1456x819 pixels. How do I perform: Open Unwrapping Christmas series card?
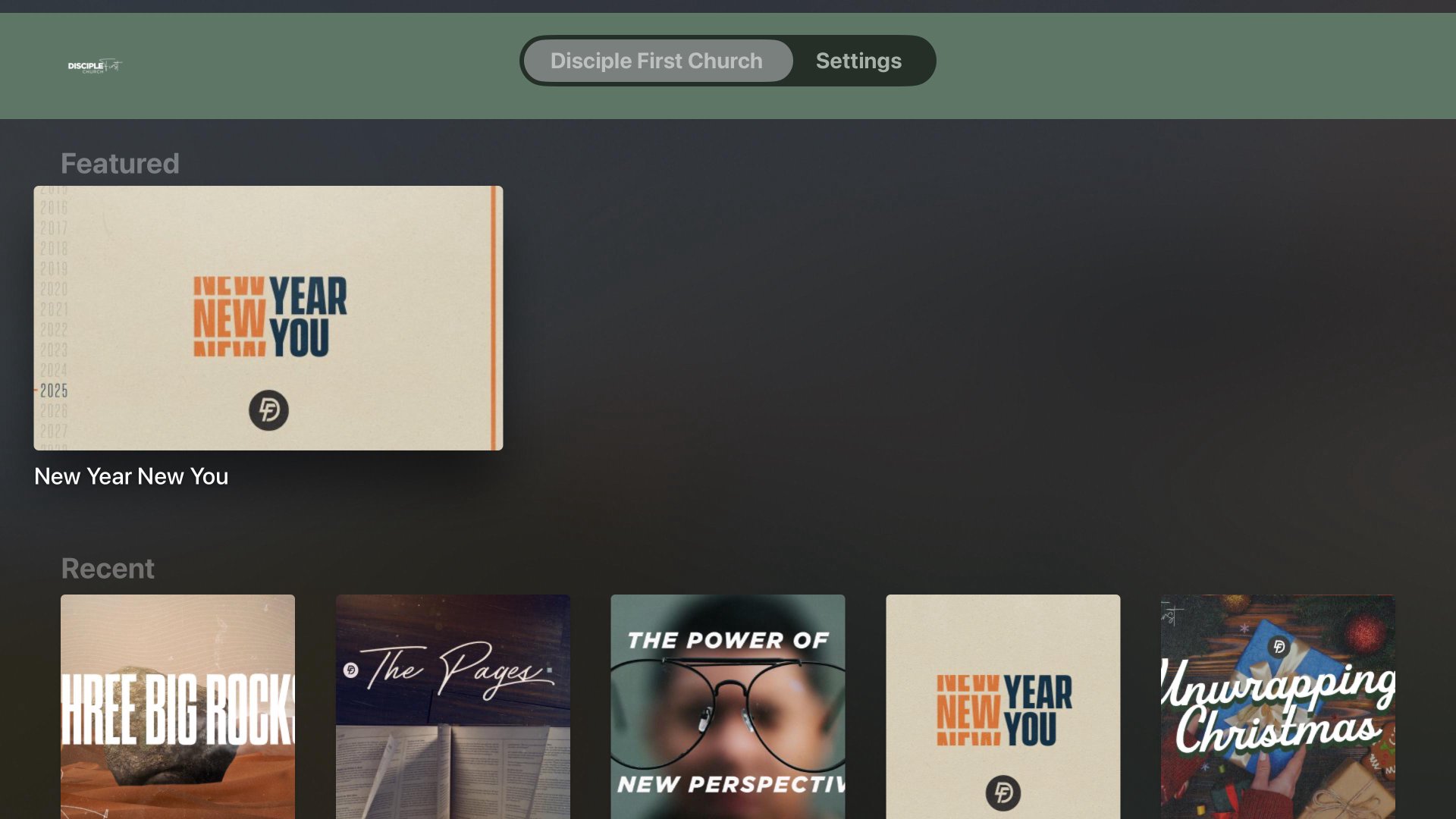(x=1278, y=707)
